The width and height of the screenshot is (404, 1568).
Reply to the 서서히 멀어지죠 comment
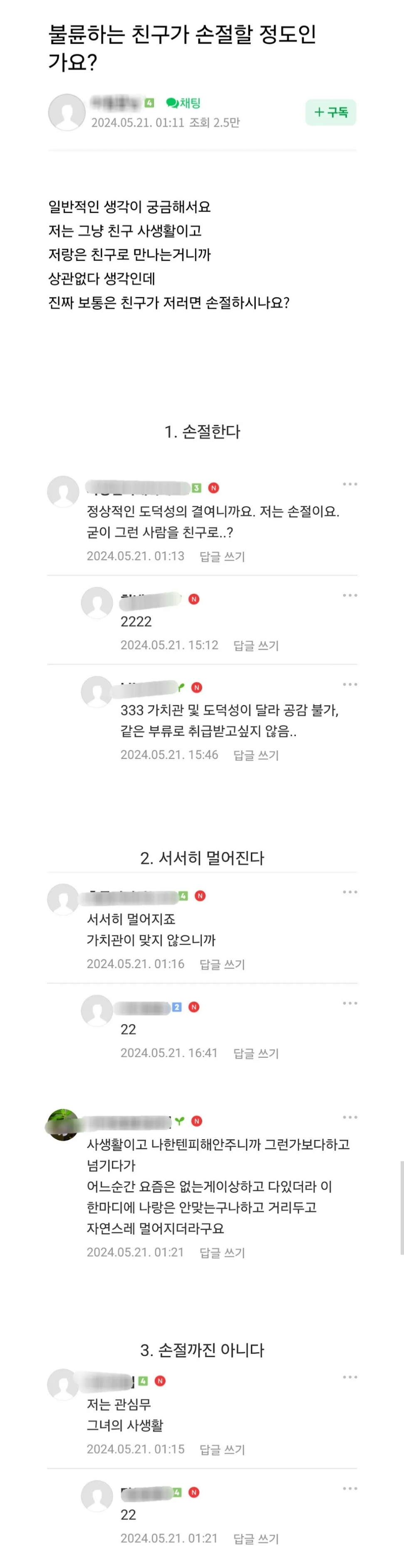[222, 964]
